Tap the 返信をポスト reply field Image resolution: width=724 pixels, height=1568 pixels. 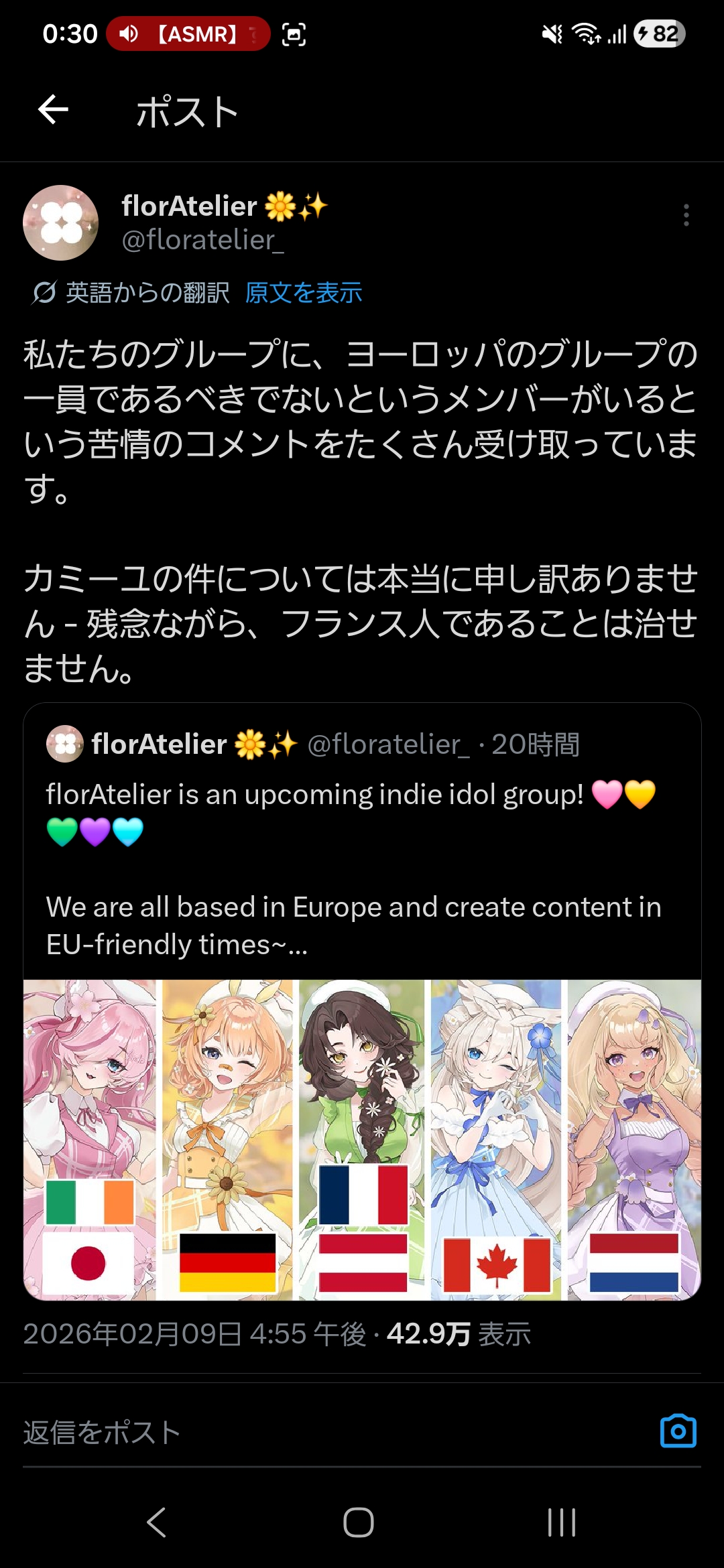click(x=268, y=1433)
